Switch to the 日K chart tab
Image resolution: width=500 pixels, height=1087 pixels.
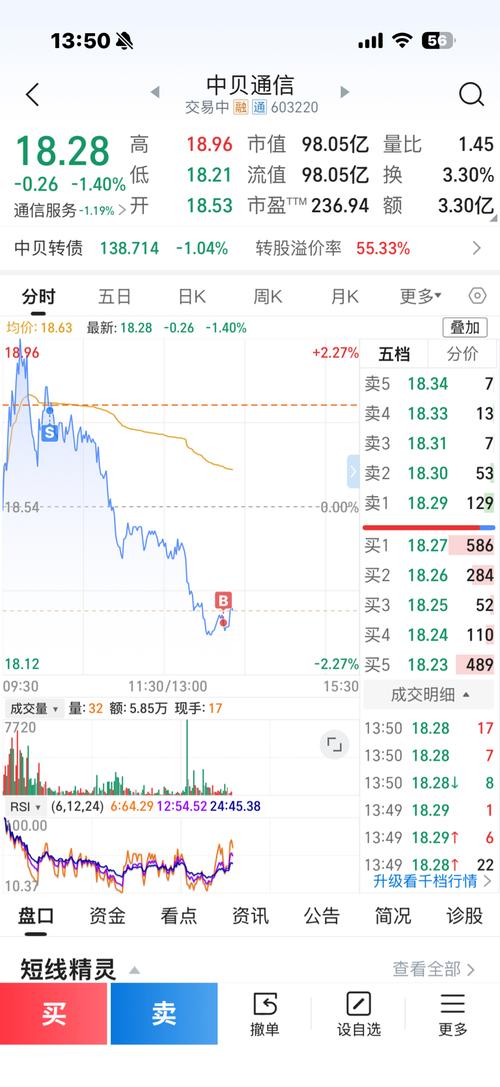point(191,297)
